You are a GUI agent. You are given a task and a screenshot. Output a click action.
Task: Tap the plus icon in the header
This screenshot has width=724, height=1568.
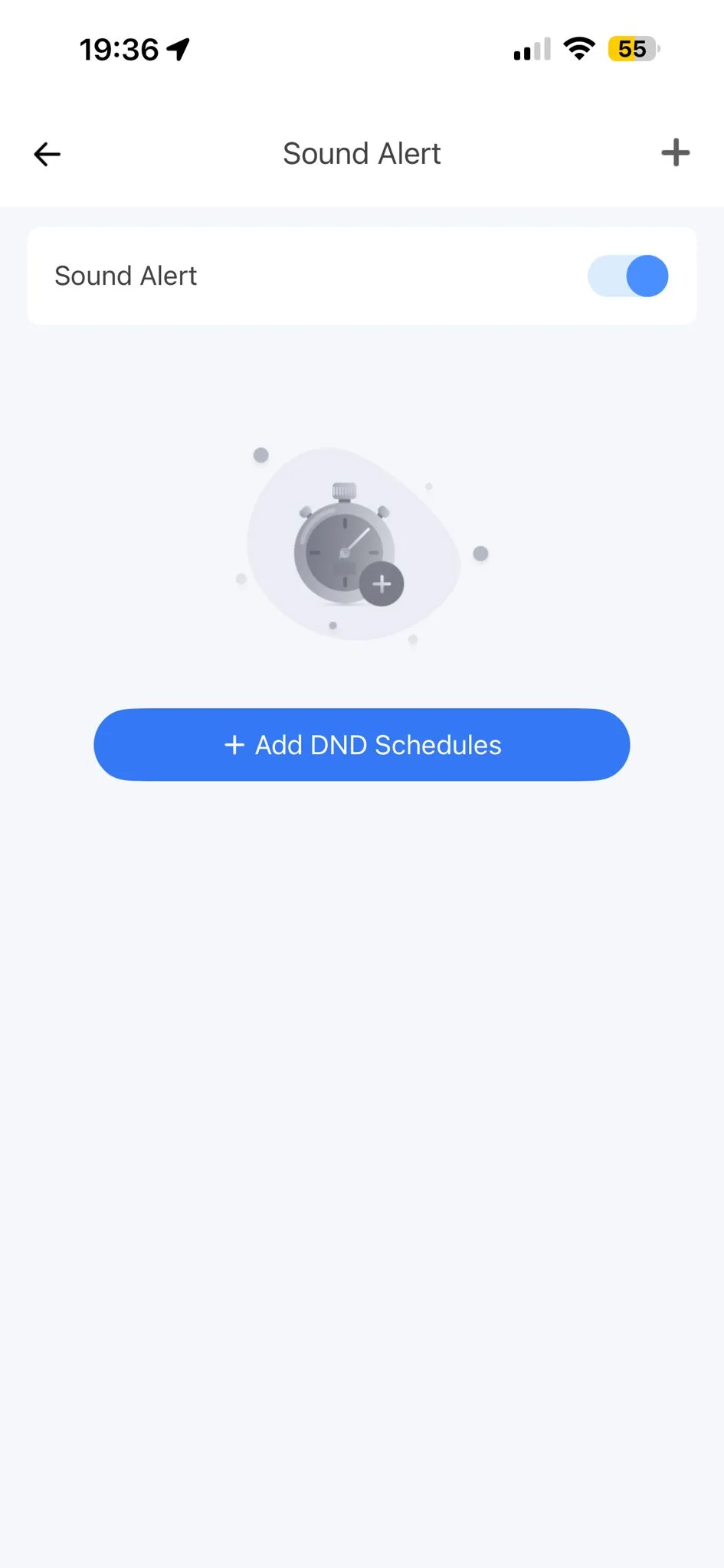click(675, 153)
